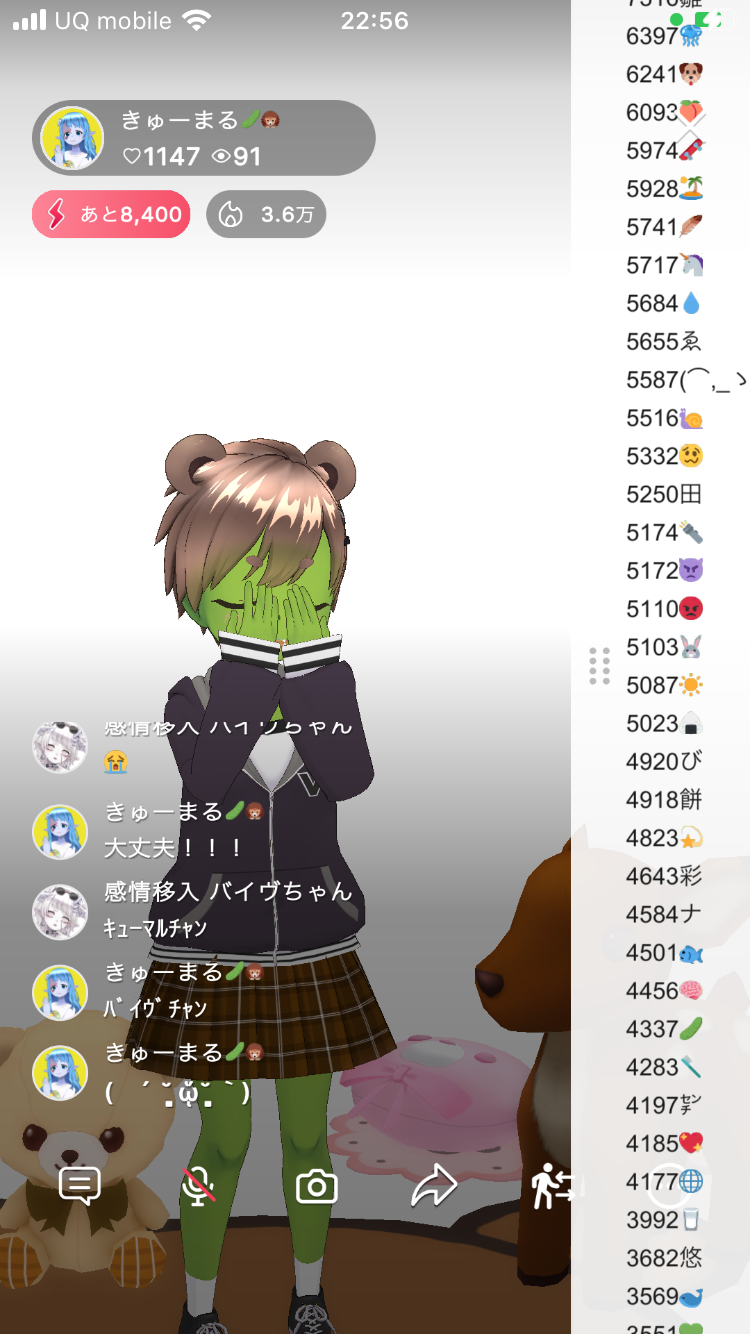This screenshot has width=750, height=1334.
Task: Open きゅーまる's avatar beside 大丈夫!!! comment
Action: pyautogui.click(x=60, y=832)
